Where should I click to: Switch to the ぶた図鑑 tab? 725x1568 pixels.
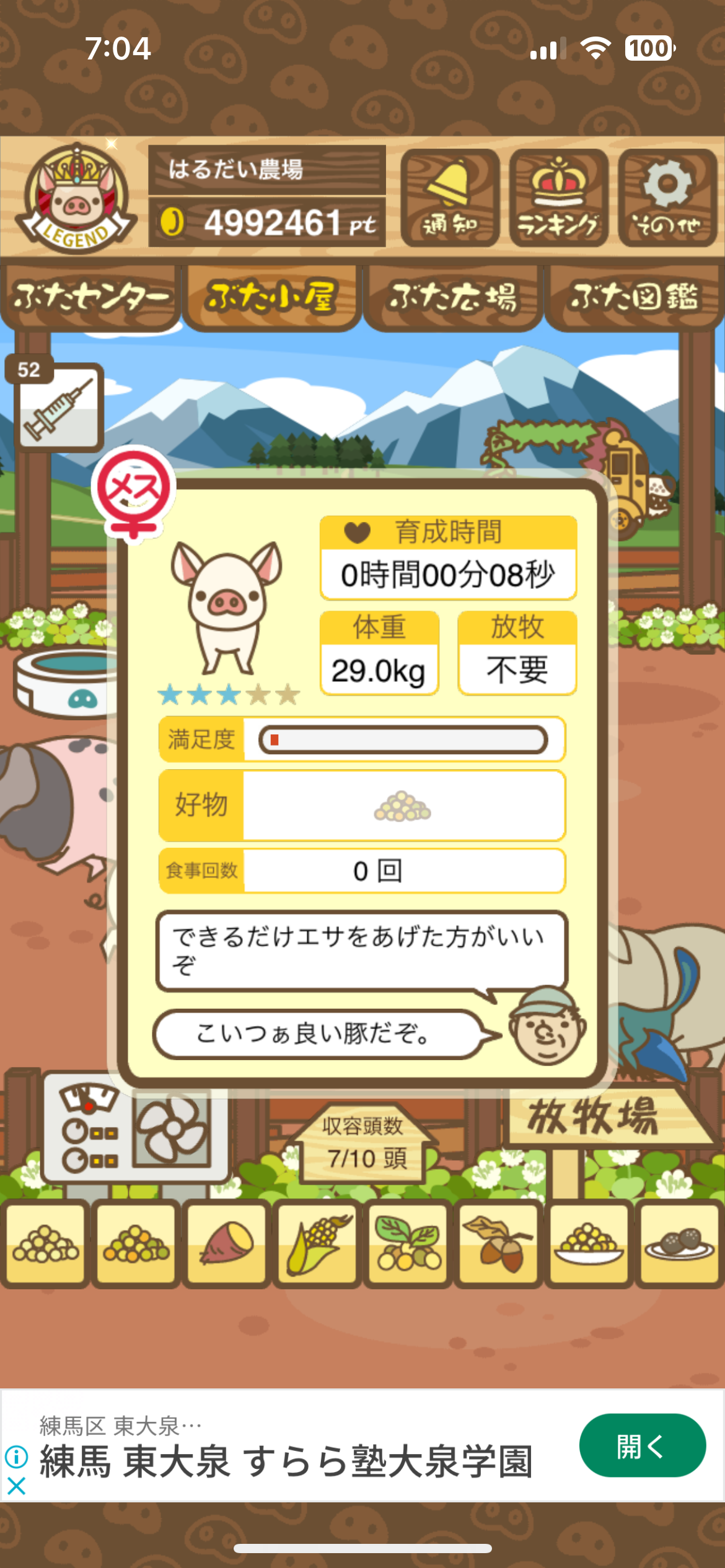click(x=634, y=298)
